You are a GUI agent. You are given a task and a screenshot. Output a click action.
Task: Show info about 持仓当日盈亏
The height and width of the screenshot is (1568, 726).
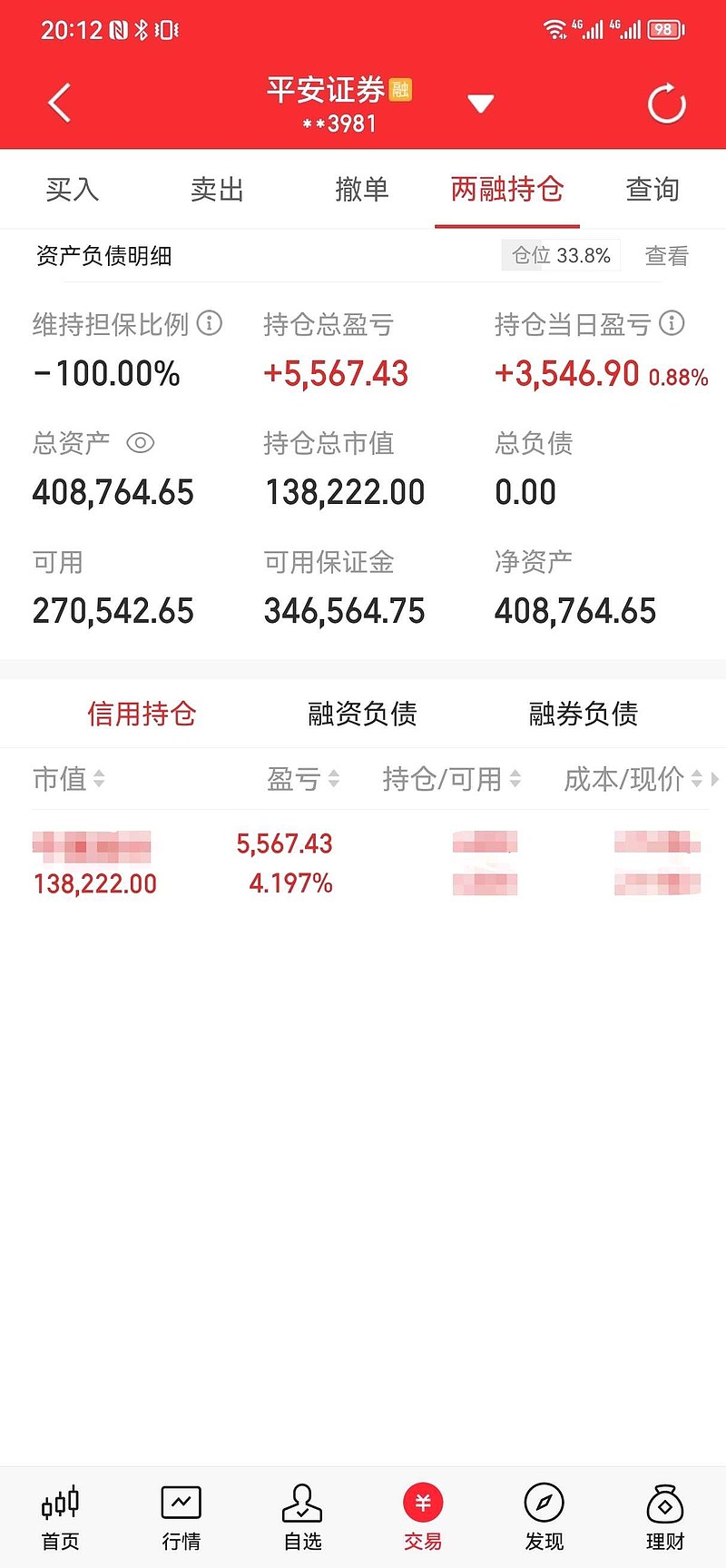coord(672,323)
